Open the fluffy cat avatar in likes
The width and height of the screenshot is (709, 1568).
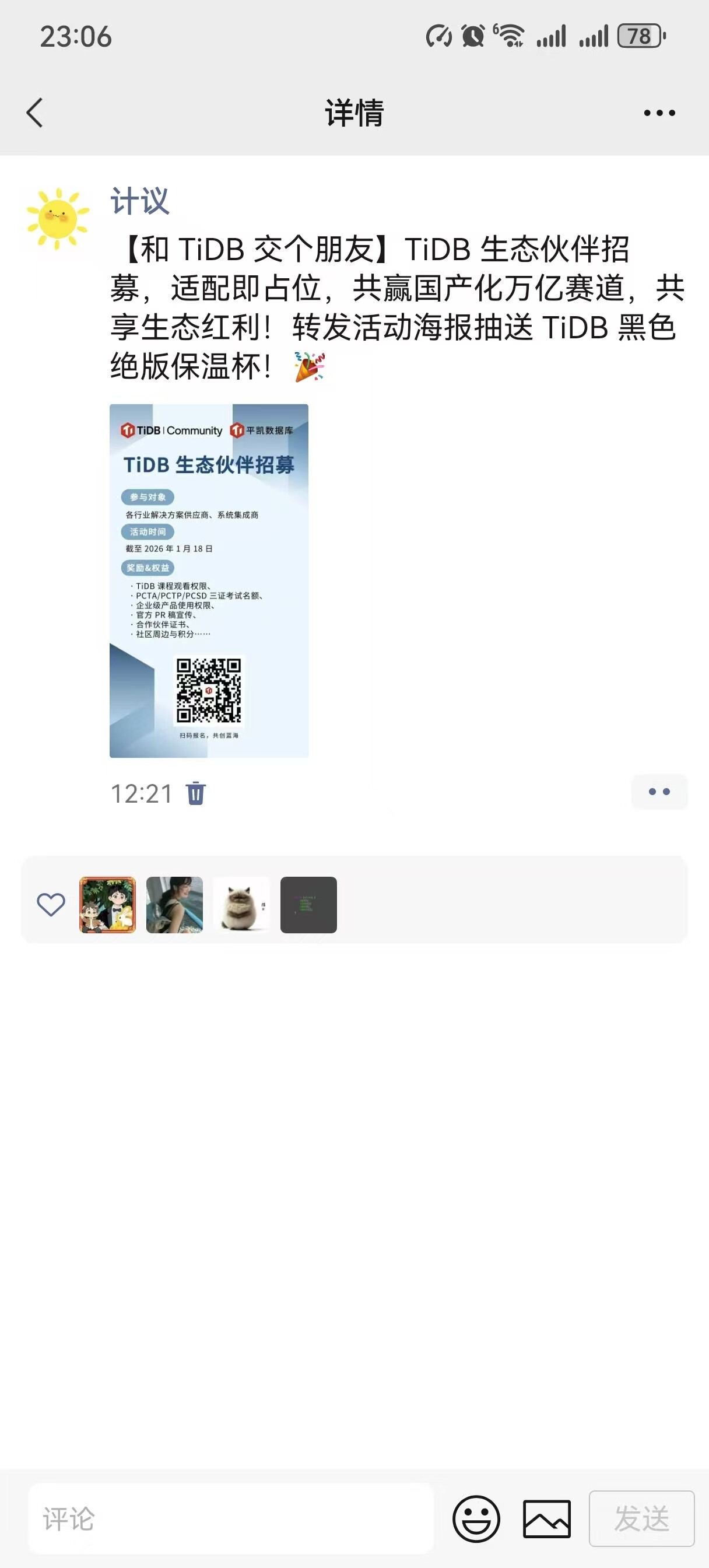pyautogui.click(x=241, y=905)
